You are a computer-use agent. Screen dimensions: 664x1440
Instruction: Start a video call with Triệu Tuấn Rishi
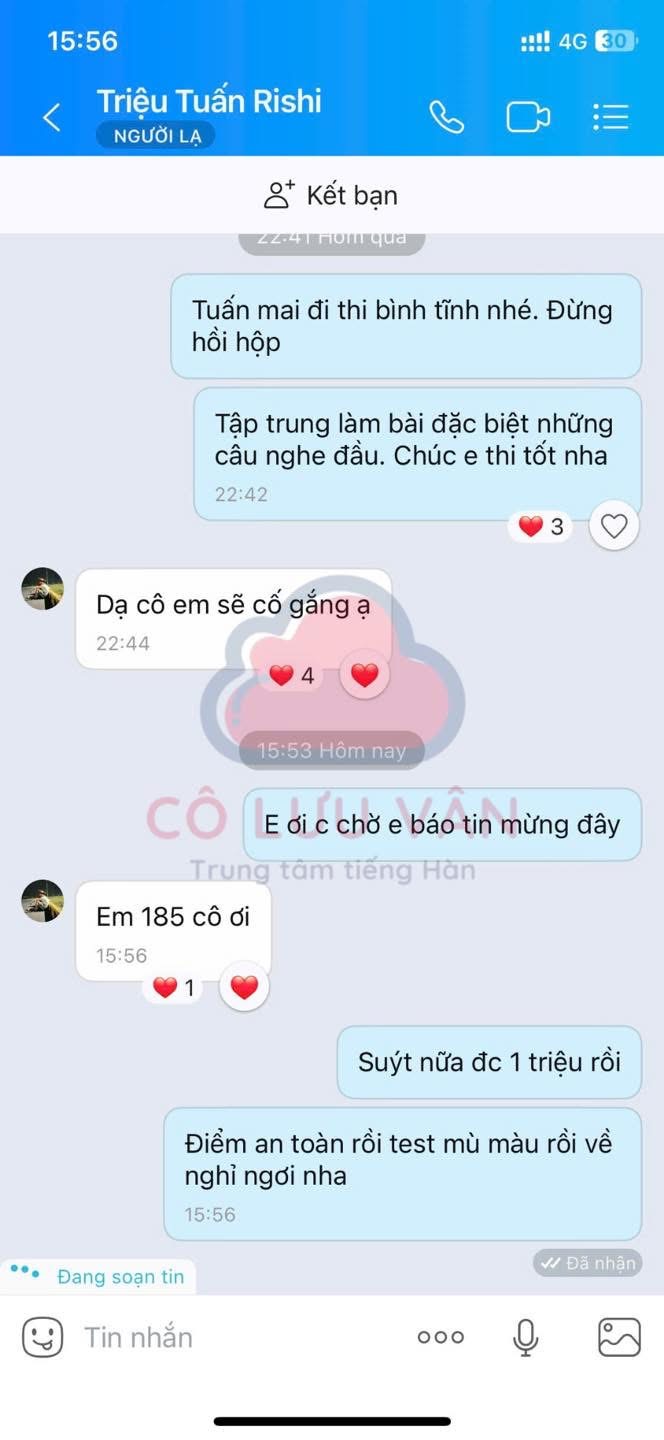click(x=528, y=117)
